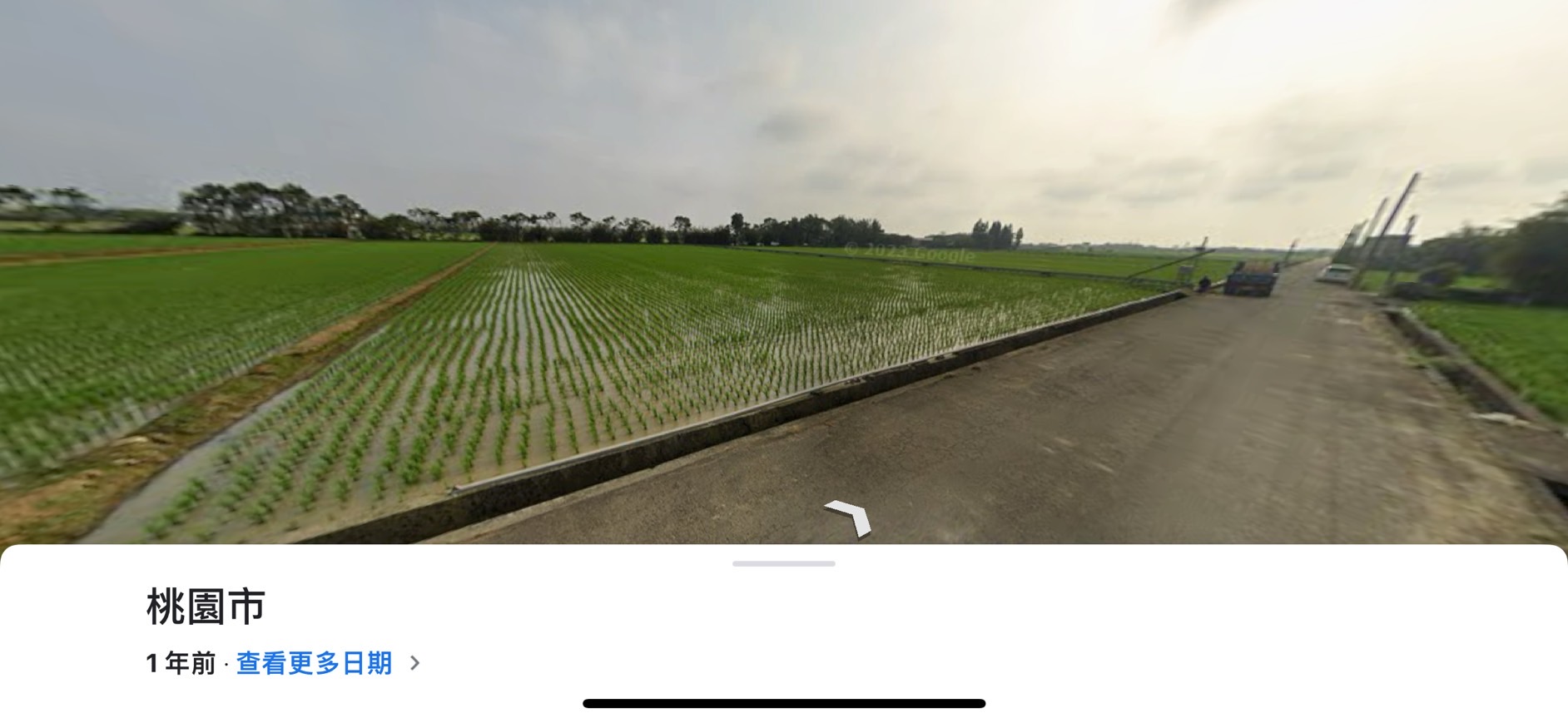Viewport: 1568px width, 723px height.
Task: Open 查看更多日期 to see more dates
Action: click(x=314, y=663)
